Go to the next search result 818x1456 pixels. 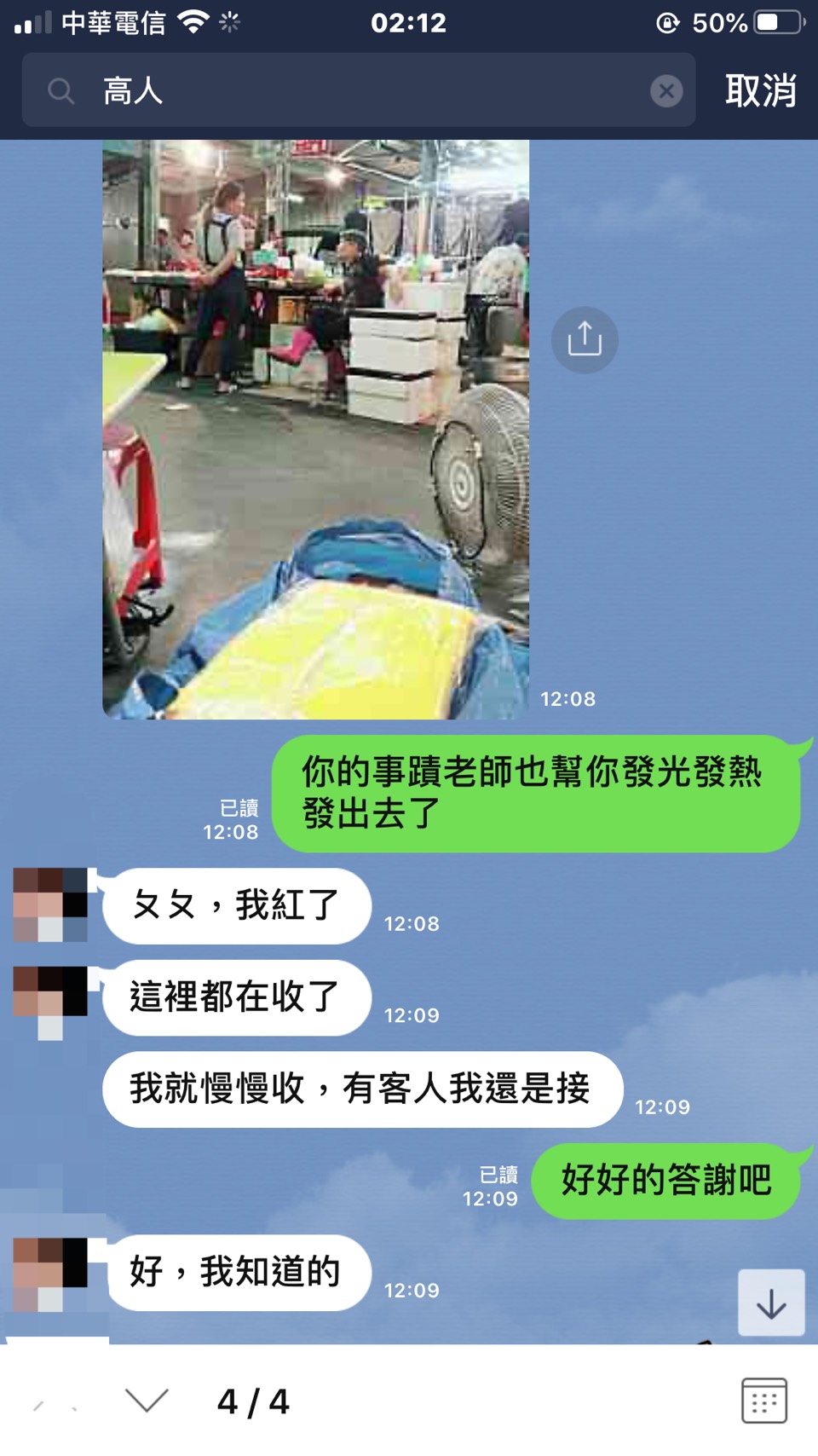(147, 1401)
